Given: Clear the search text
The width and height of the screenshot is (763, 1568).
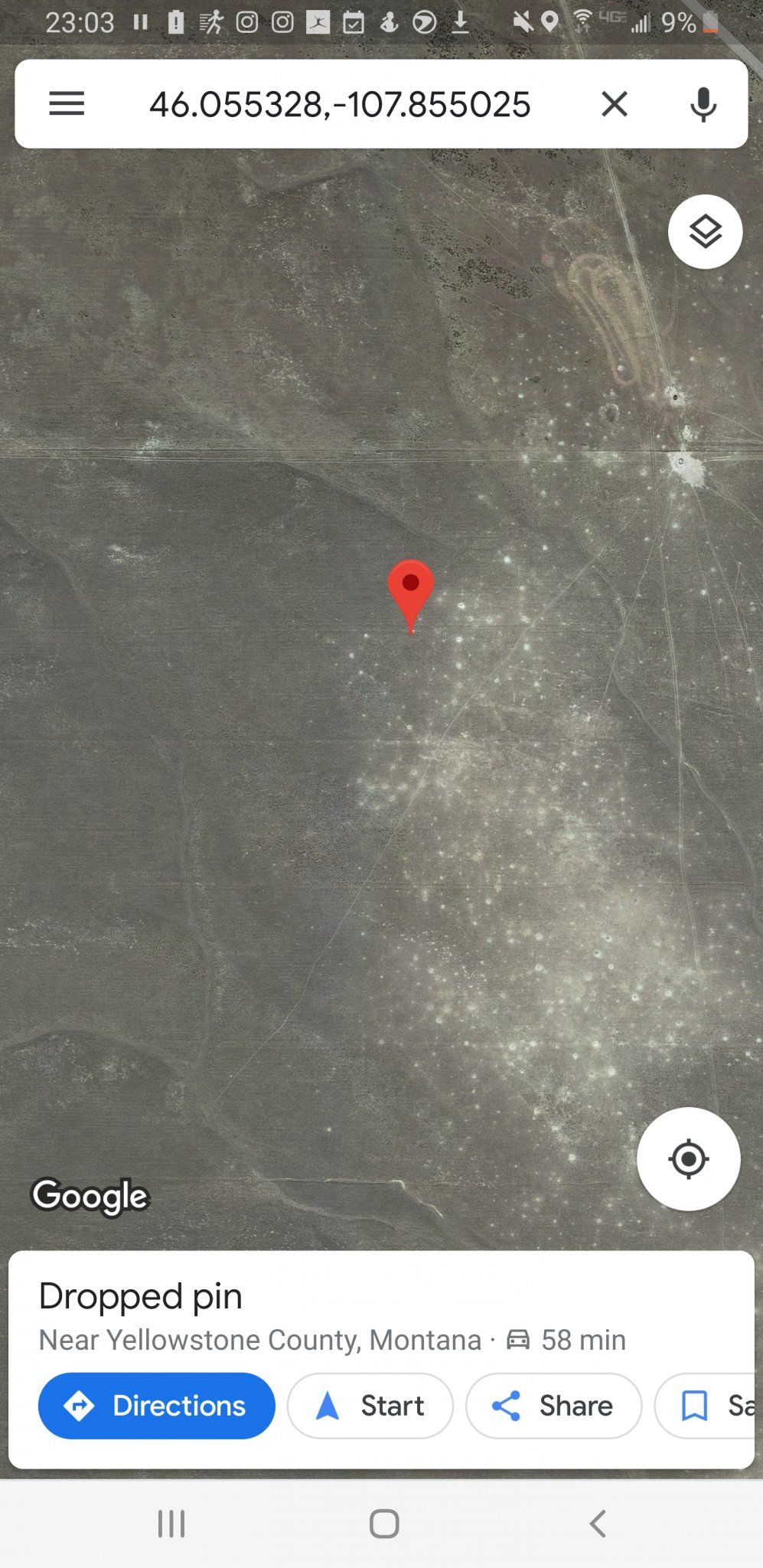Looking at the screenshot, I should (615, 103).
